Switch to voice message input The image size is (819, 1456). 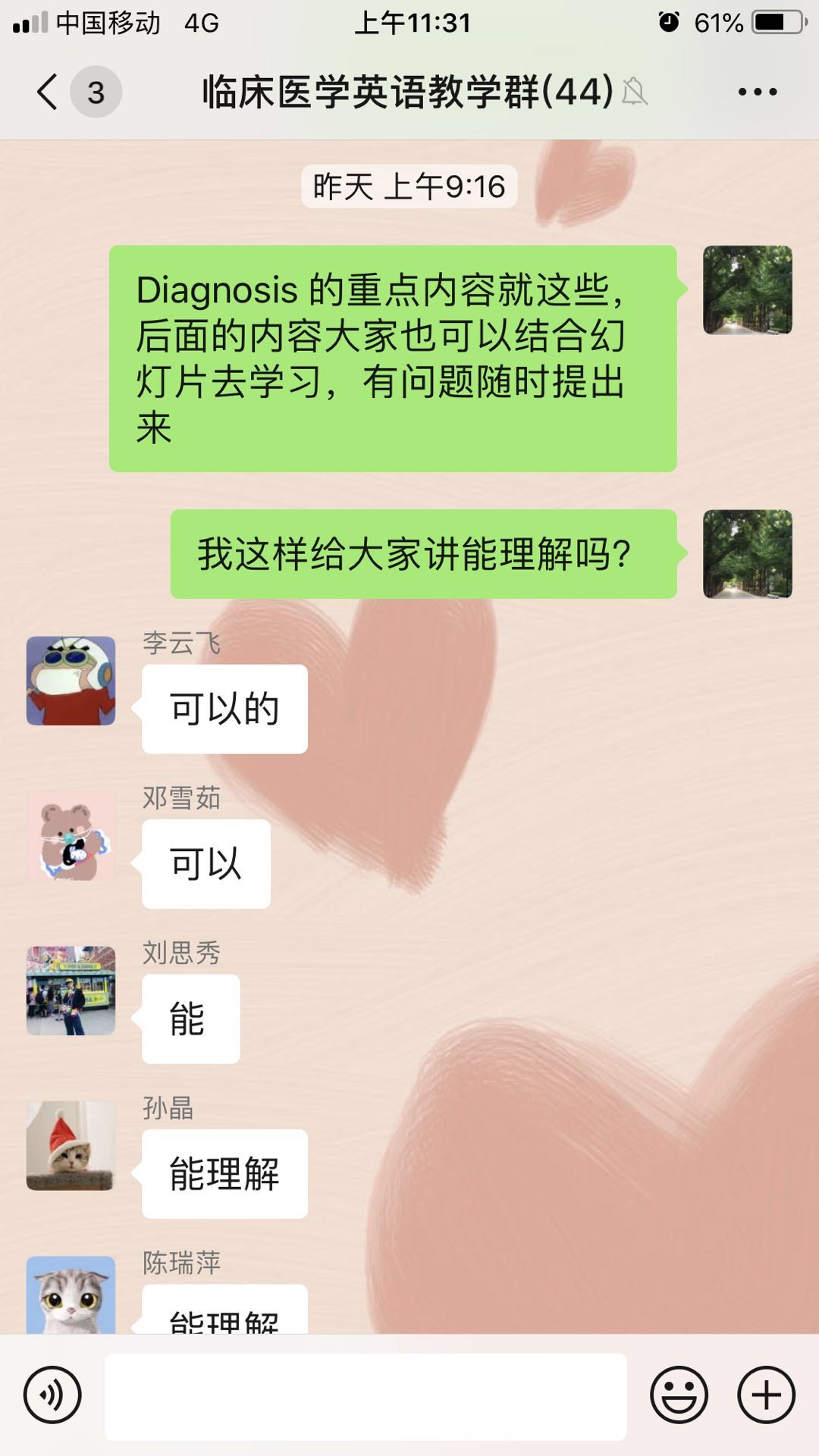click(52, 1395)
